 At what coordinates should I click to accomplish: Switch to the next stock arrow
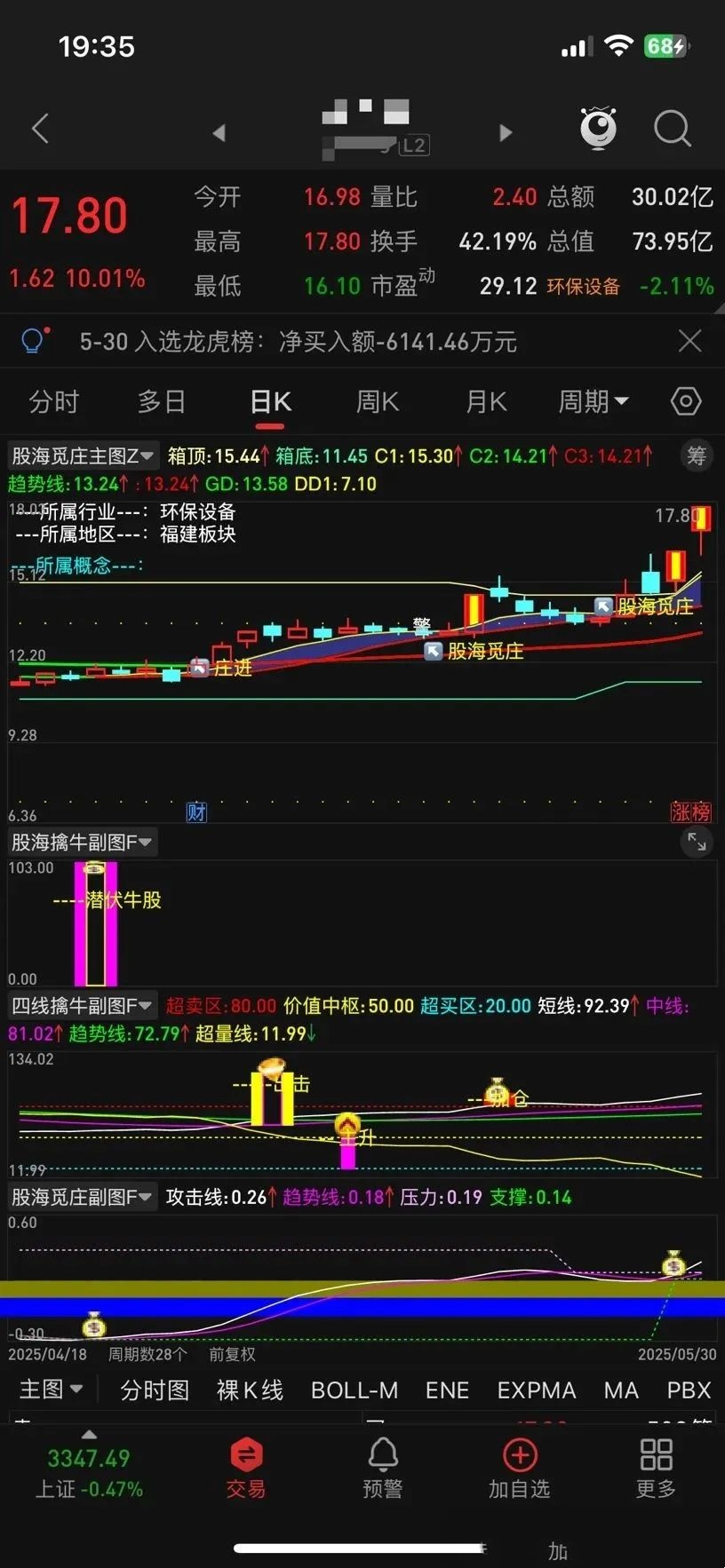(506, 132)
